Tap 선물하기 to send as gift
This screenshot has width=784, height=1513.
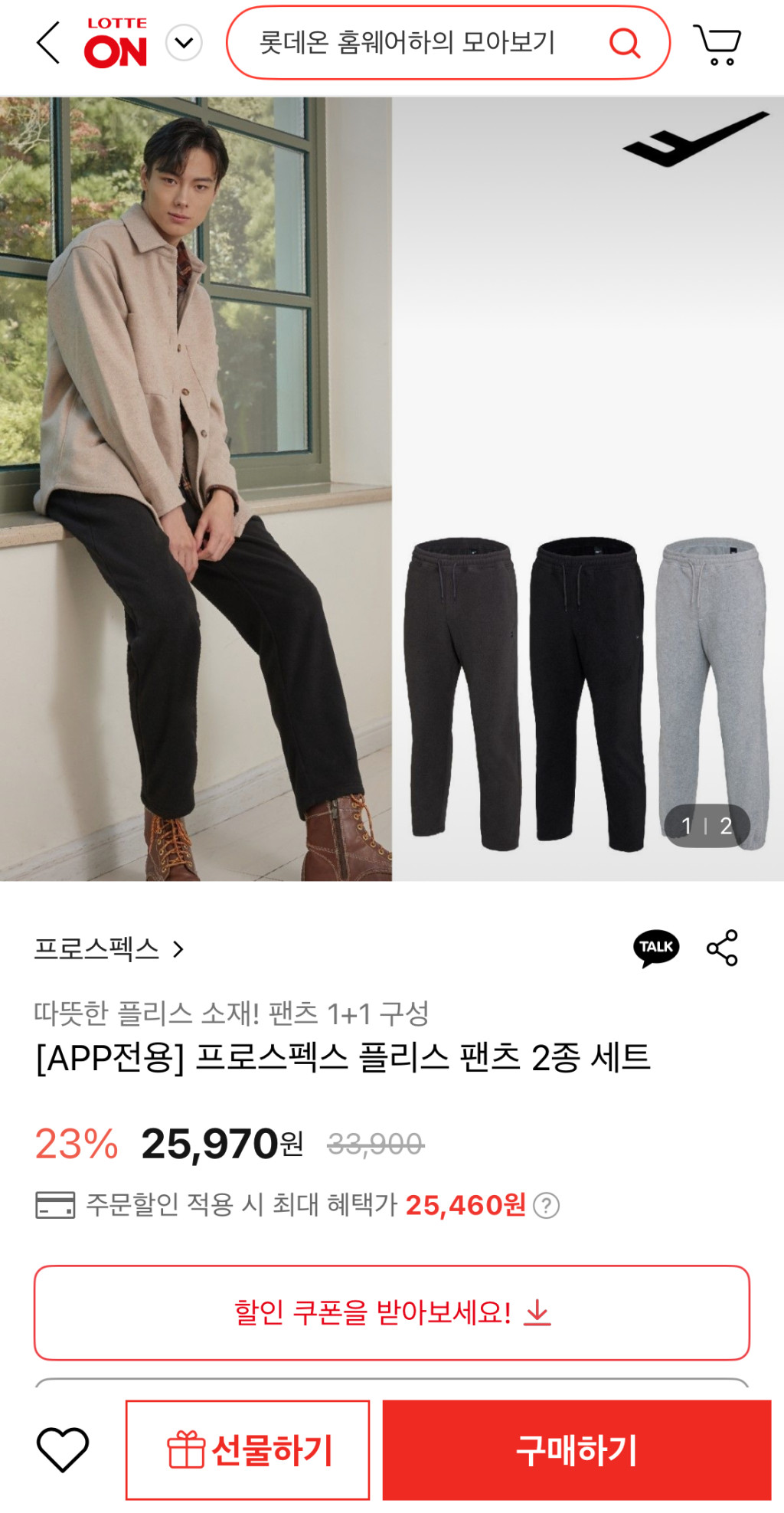[x=247, y=1449]
